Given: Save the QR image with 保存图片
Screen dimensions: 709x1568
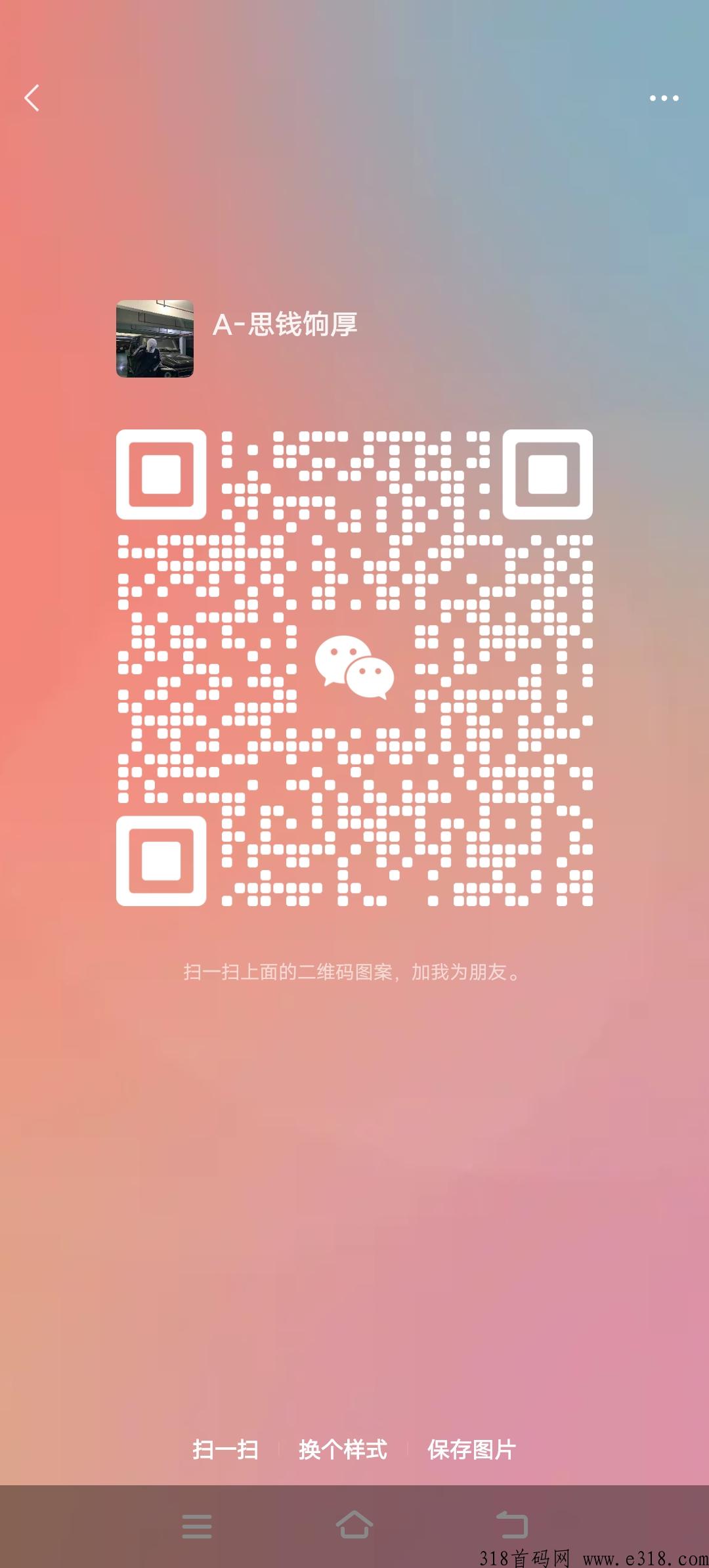Looking at the screenshot, I should point(471,1449).
